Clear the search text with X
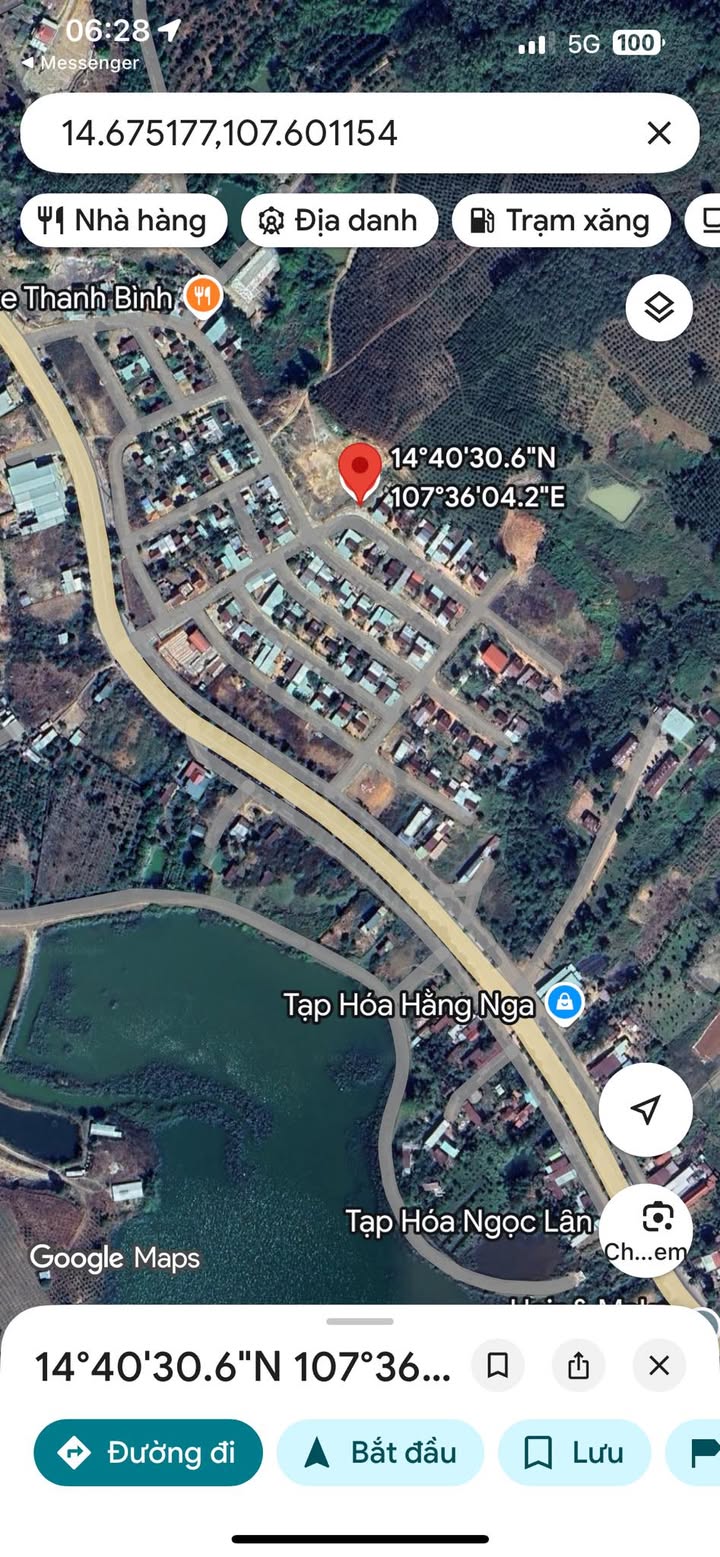Image resolution: width=720 pixels, height=1557 pixels. point(658,133)
